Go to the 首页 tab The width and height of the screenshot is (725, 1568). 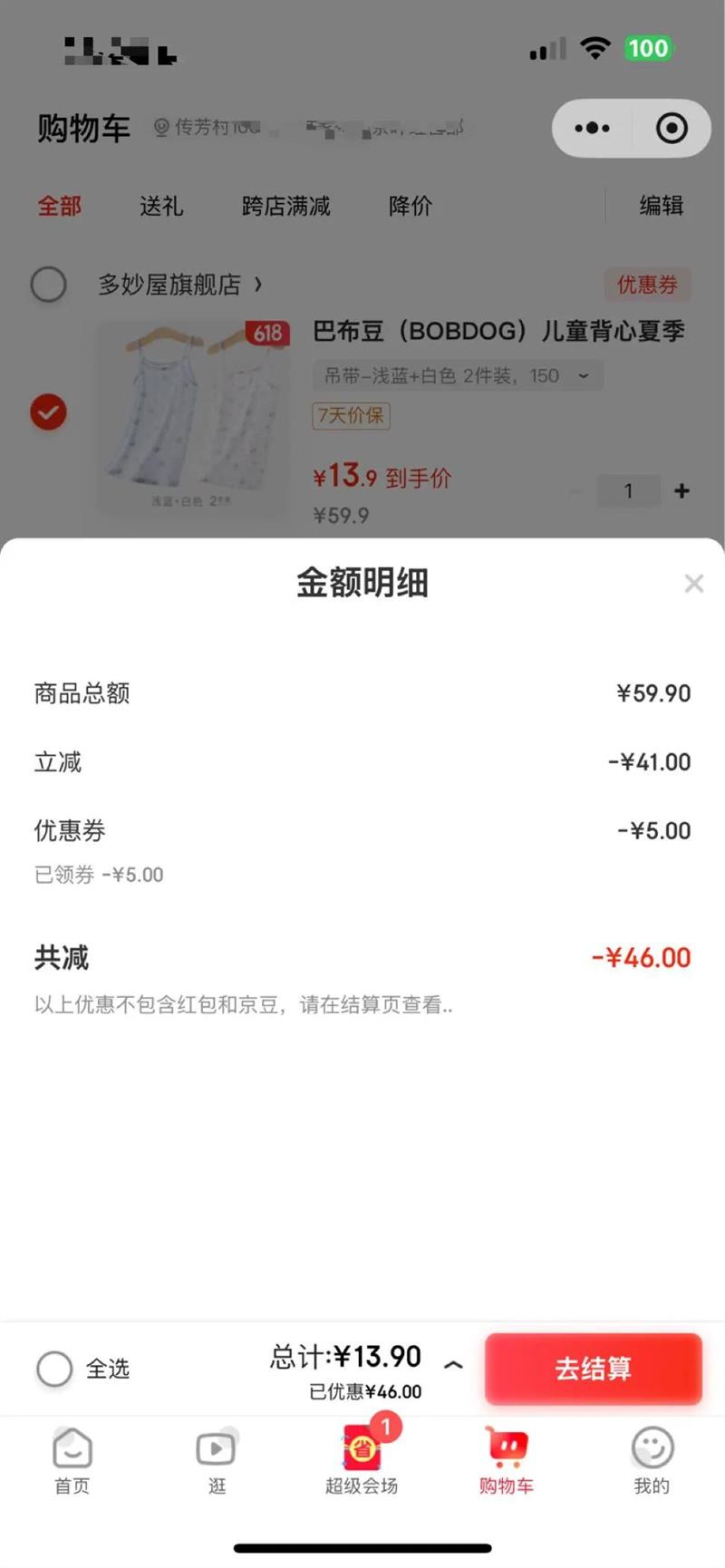(x=72, y=1460)
